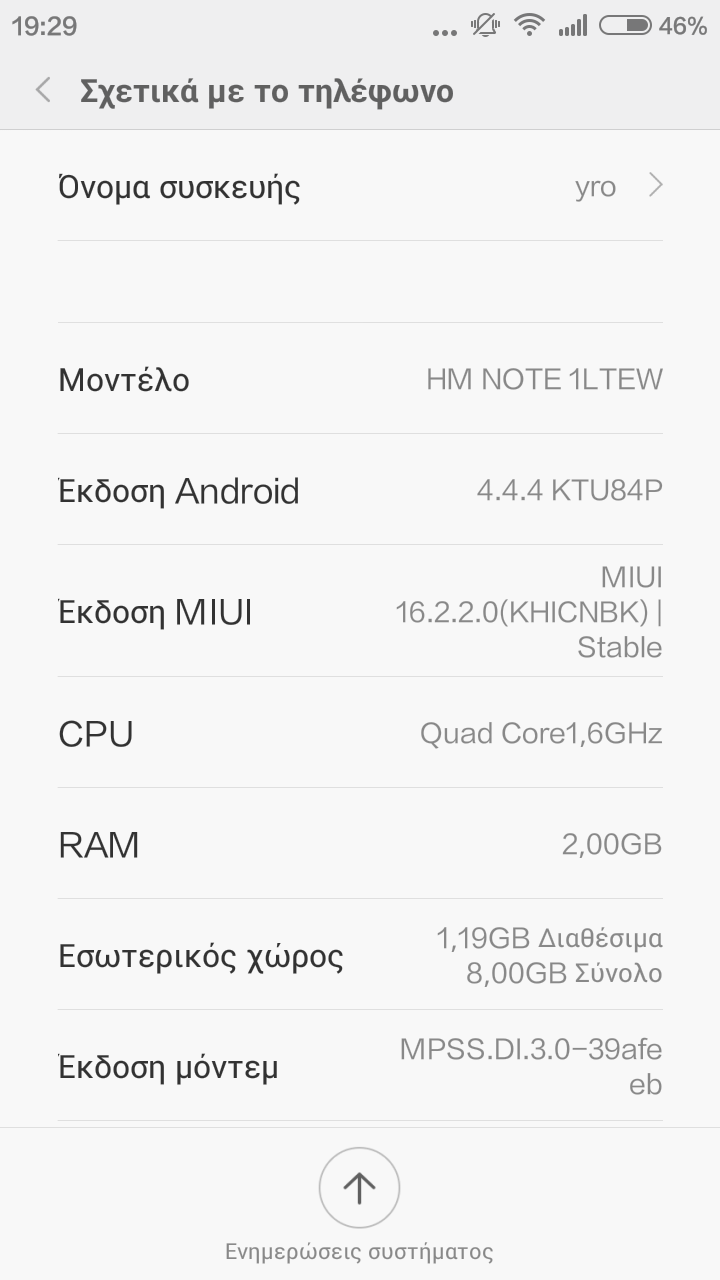Viewport: 720px width, 1280px height.
Task: Tap the CPU row
Action: tap(360, 733)
